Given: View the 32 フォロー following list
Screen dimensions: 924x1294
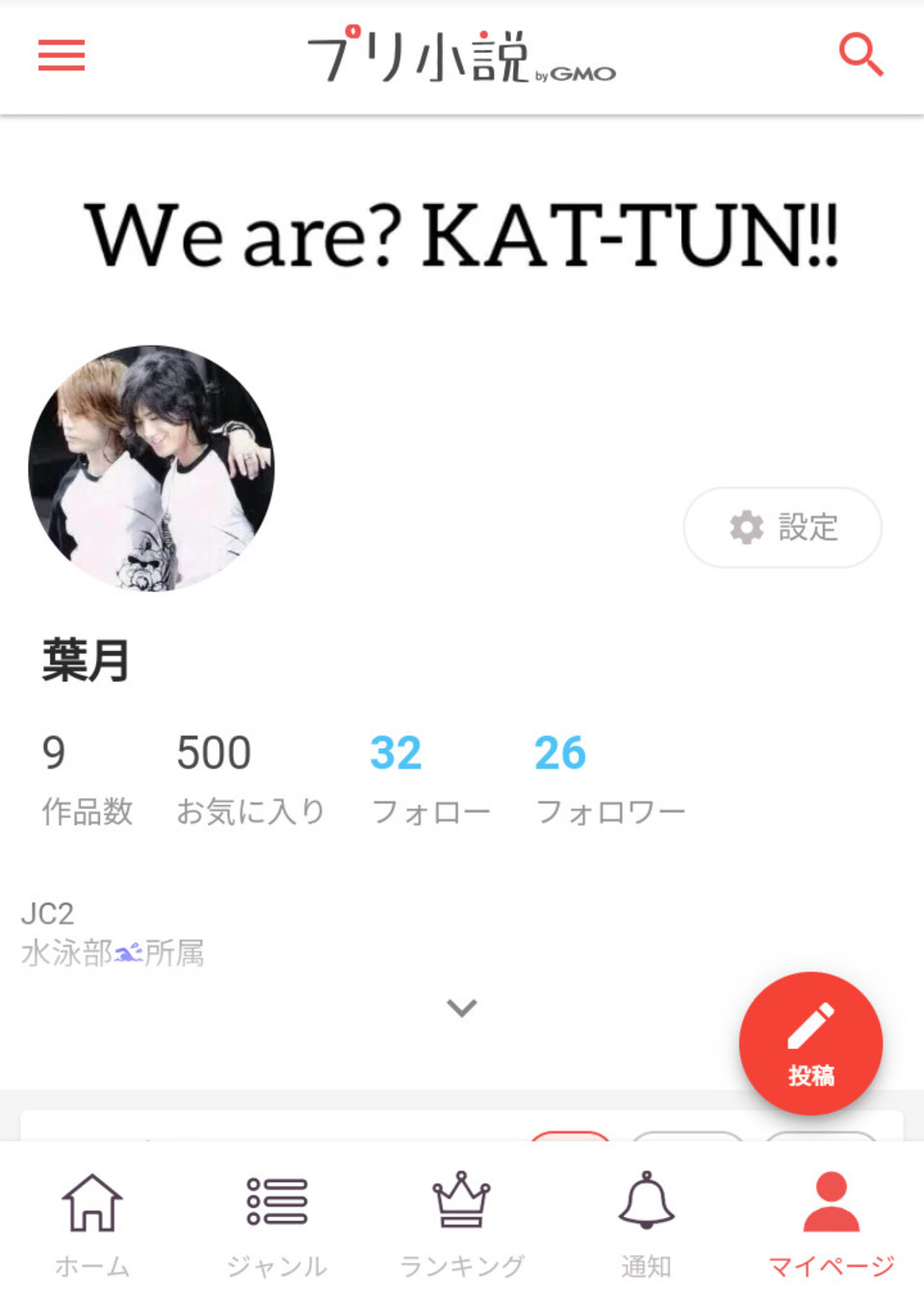Looking at the screenshot, I should 429,778.
